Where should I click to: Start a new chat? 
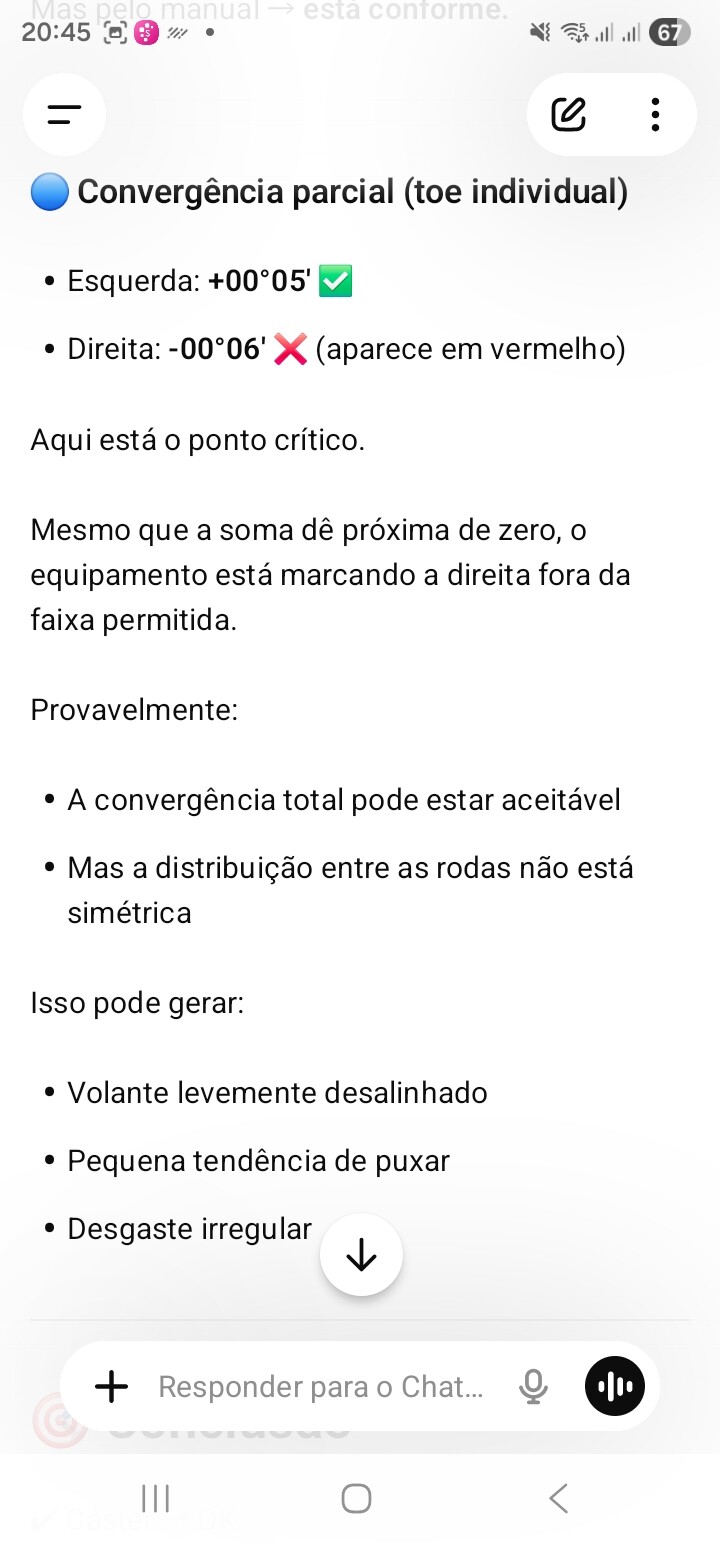[x=569, y=115]
